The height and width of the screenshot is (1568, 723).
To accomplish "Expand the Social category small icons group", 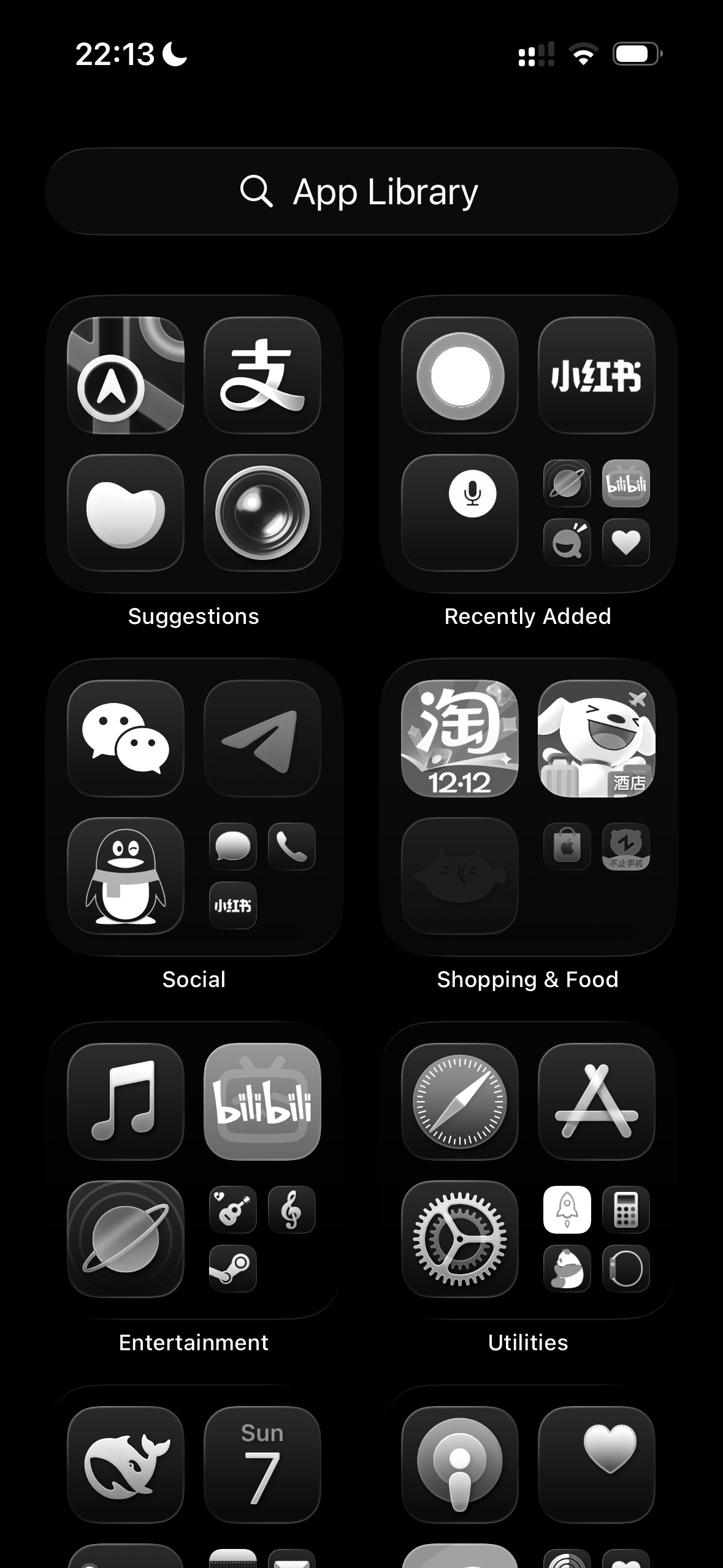I will click(262, 875).
